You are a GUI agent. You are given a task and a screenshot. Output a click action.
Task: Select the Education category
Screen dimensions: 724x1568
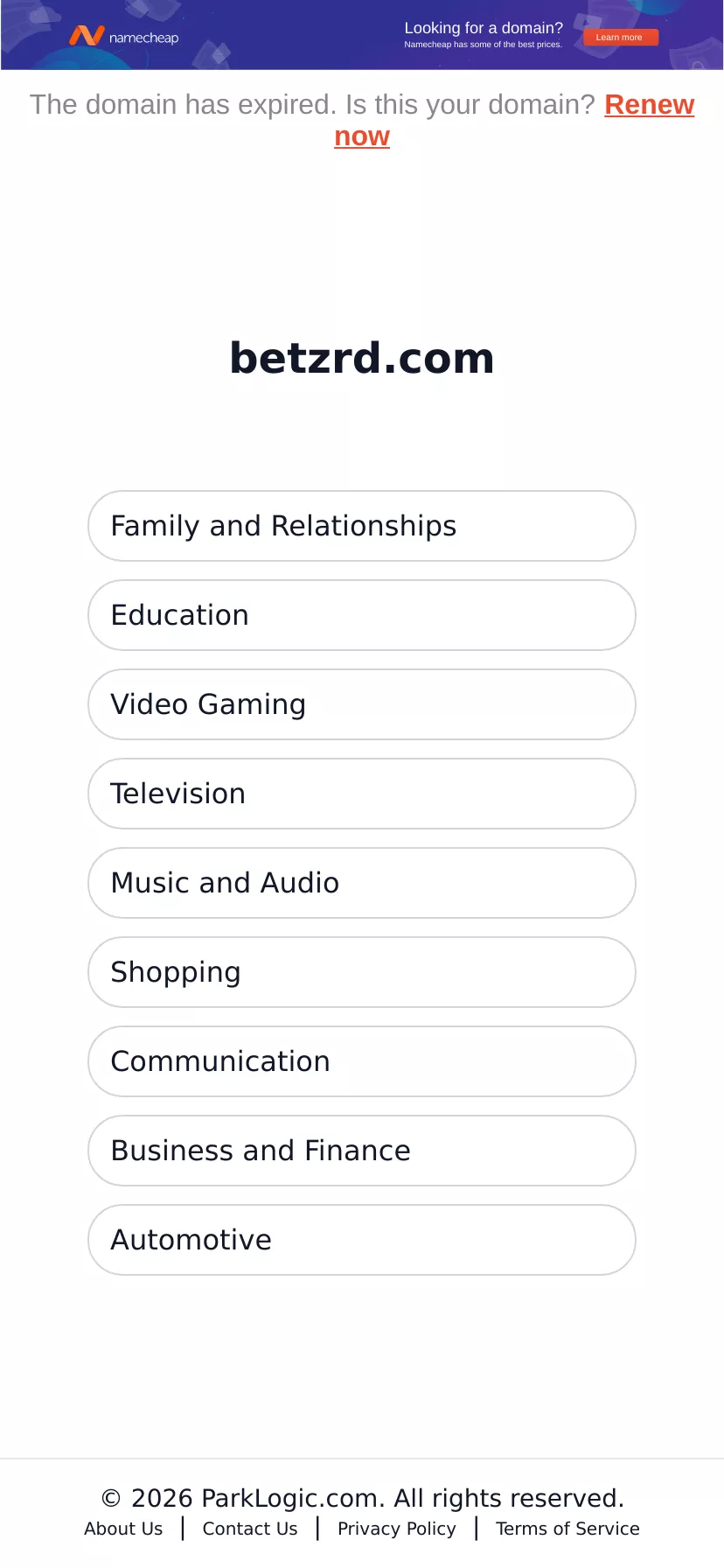click(x=362, y=615)
